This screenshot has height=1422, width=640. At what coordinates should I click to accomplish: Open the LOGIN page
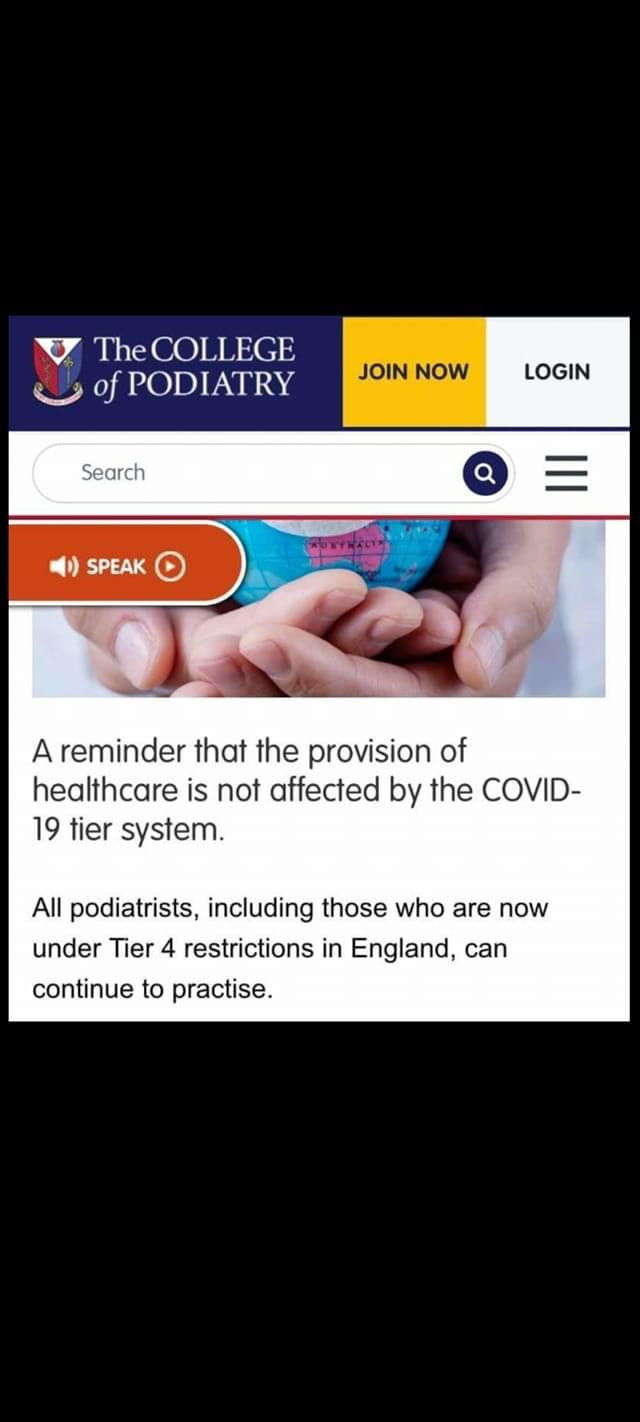(557, 372)
